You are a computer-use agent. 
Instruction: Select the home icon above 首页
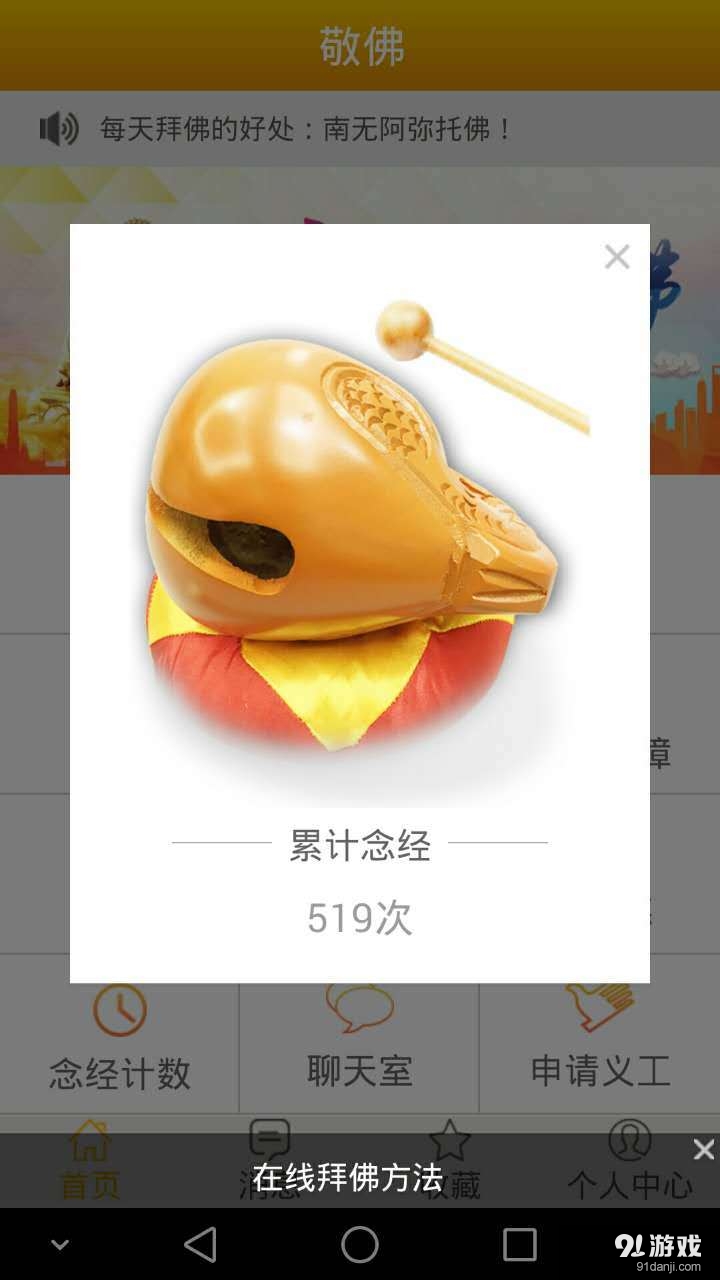[x=89, y=1140]
